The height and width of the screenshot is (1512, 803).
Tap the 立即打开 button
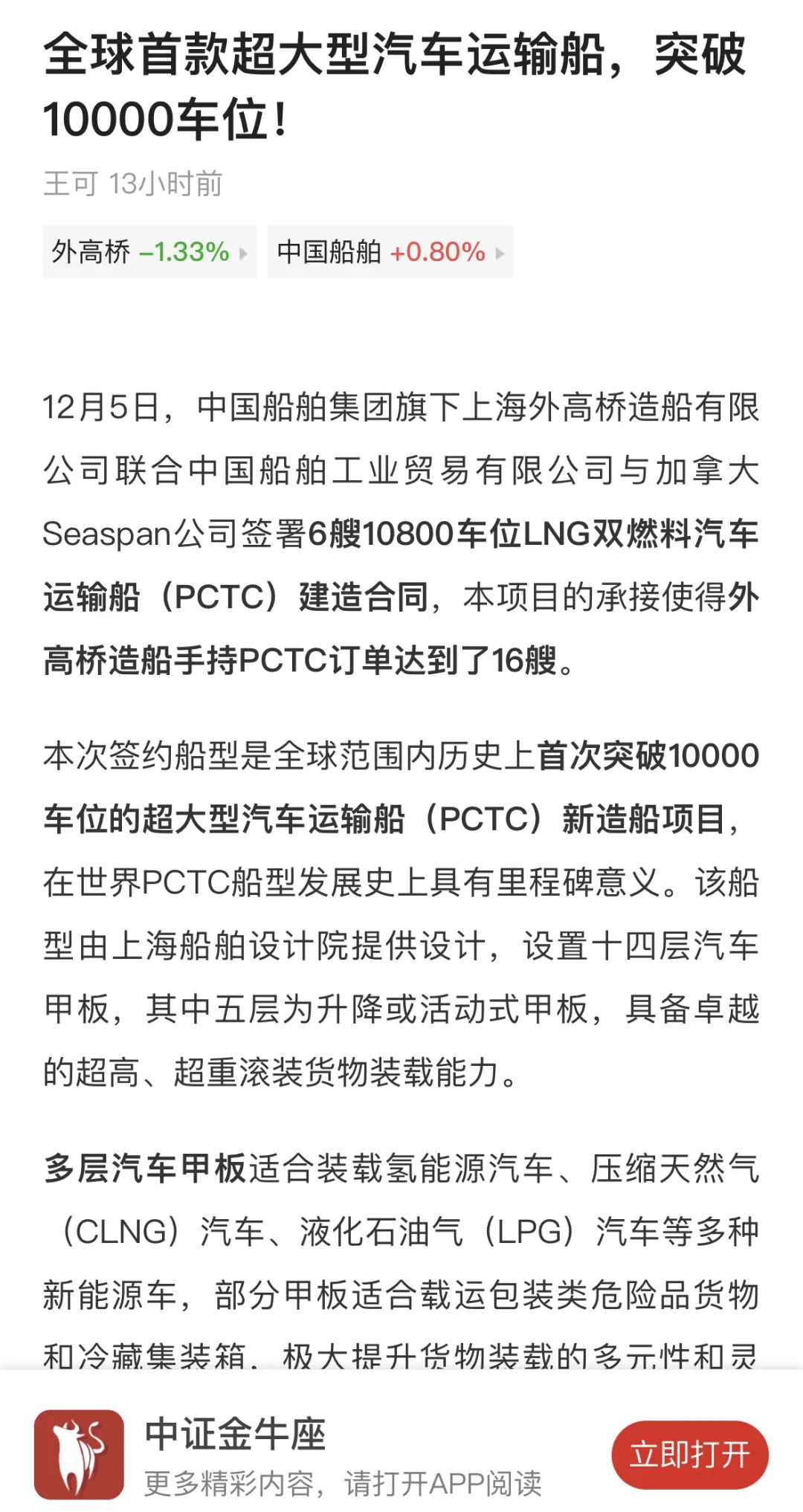(689, 1454)
